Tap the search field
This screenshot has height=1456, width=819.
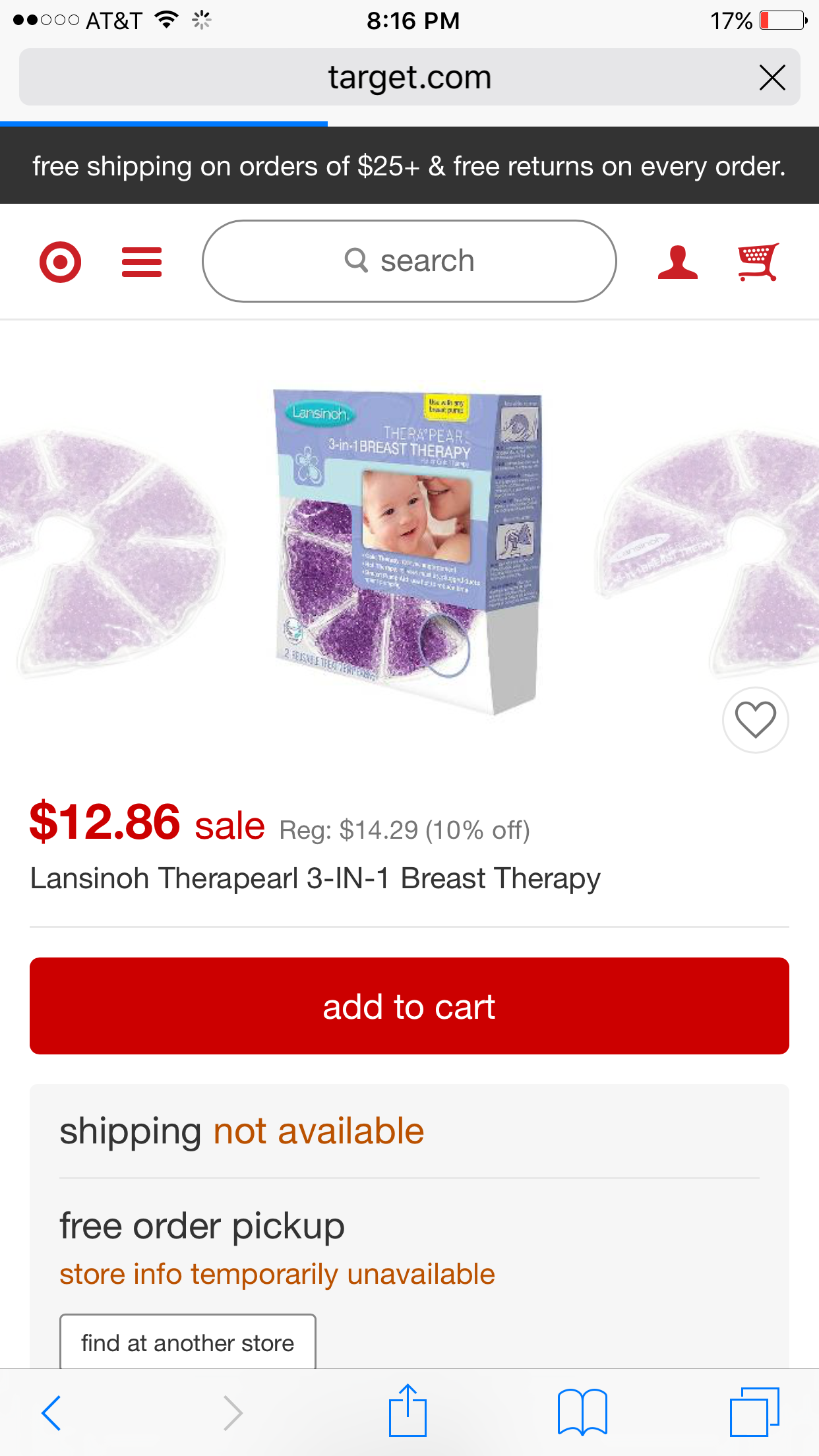tap(409, 261)
